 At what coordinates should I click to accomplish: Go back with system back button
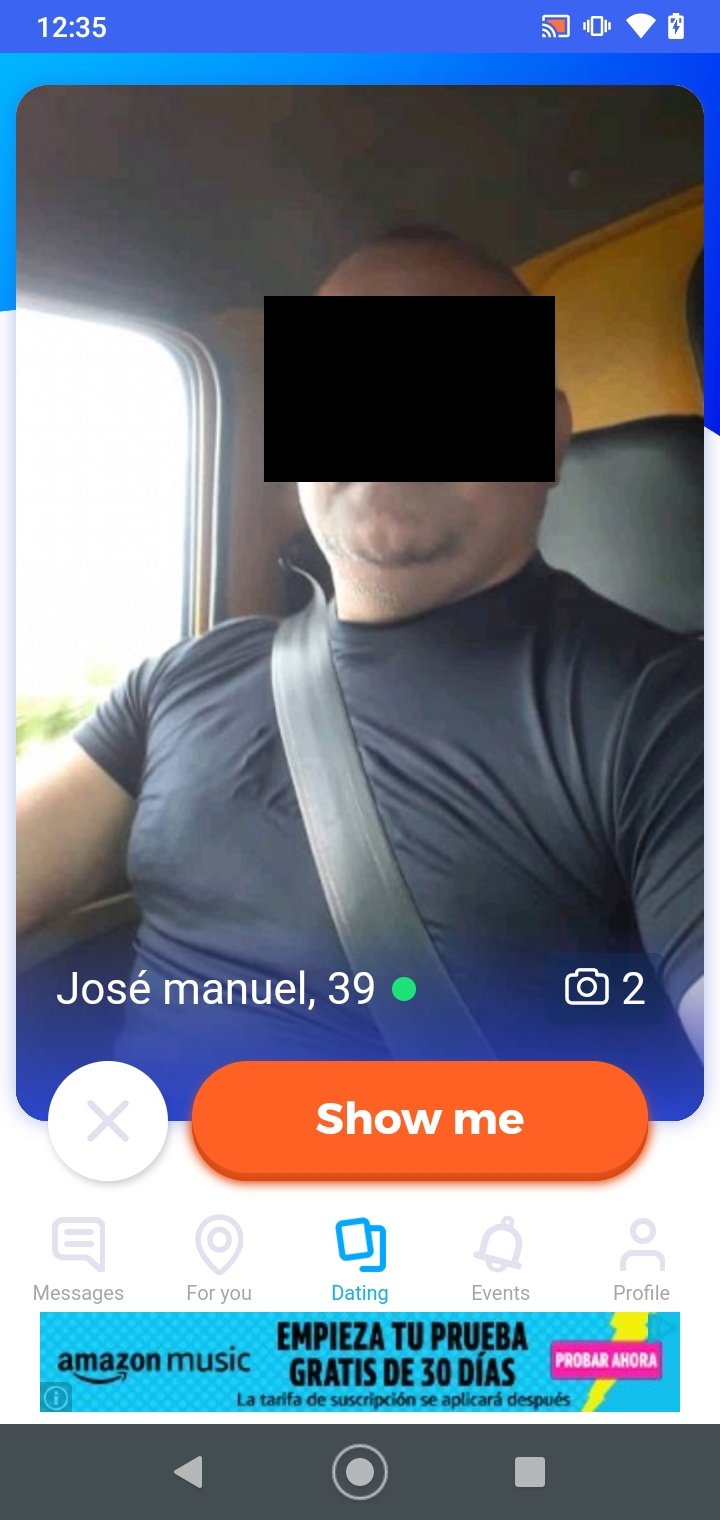(x=188, y=1472)
